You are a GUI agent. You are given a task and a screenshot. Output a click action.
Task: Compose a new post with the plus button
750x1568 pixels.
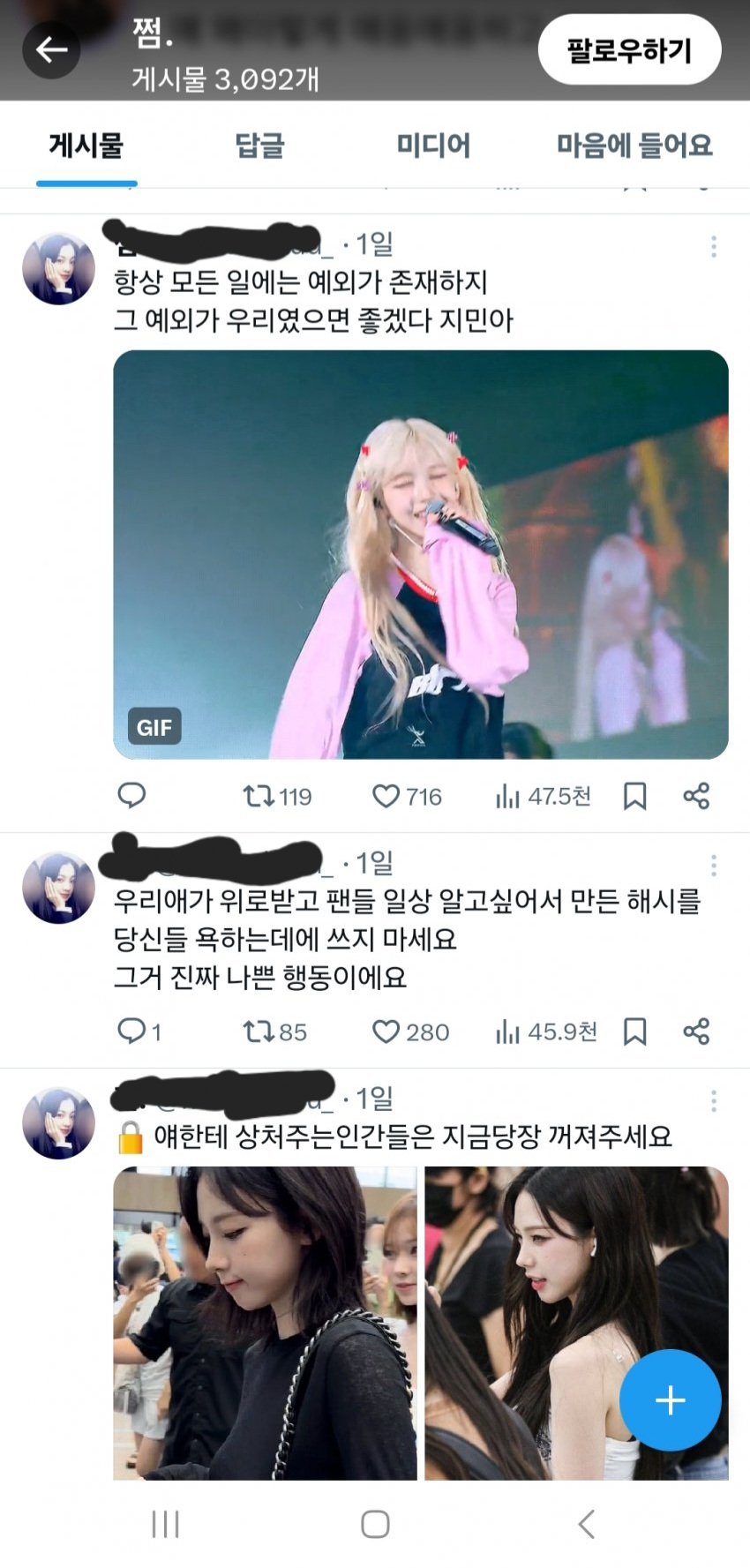point(670,1399)
